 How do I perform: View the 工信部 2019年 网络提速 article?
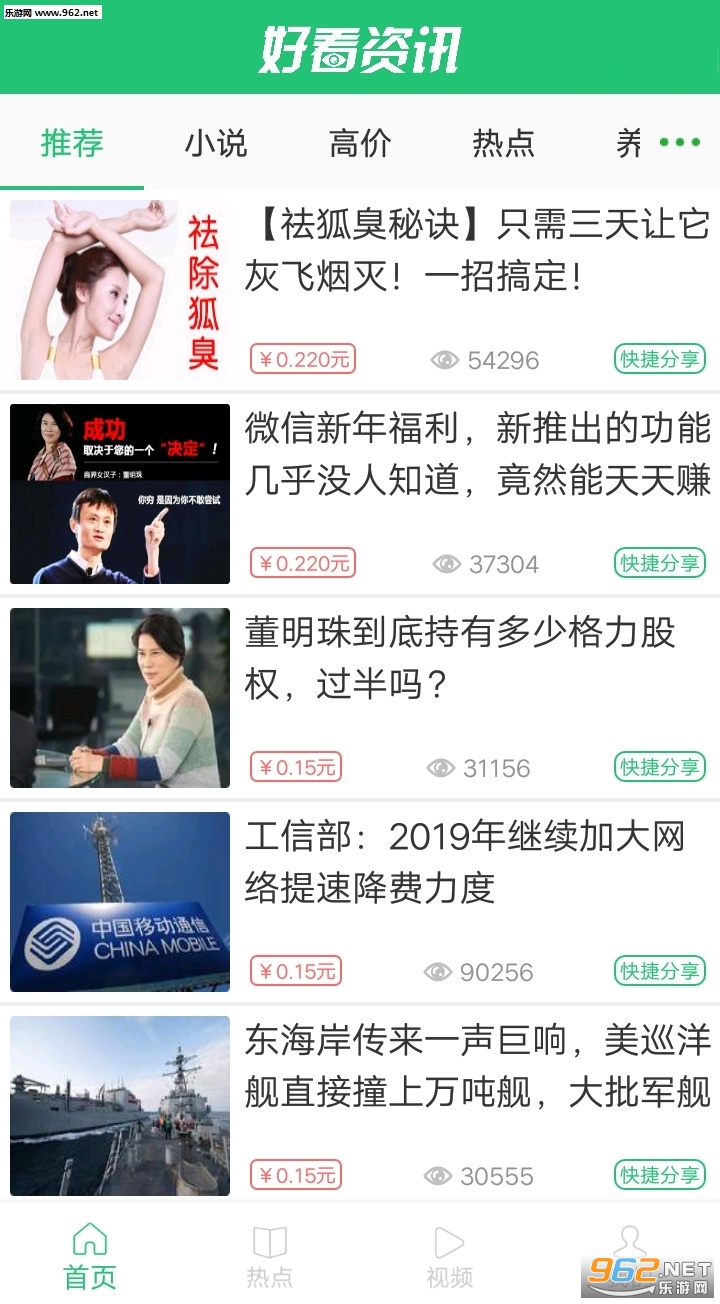(465, 862)
